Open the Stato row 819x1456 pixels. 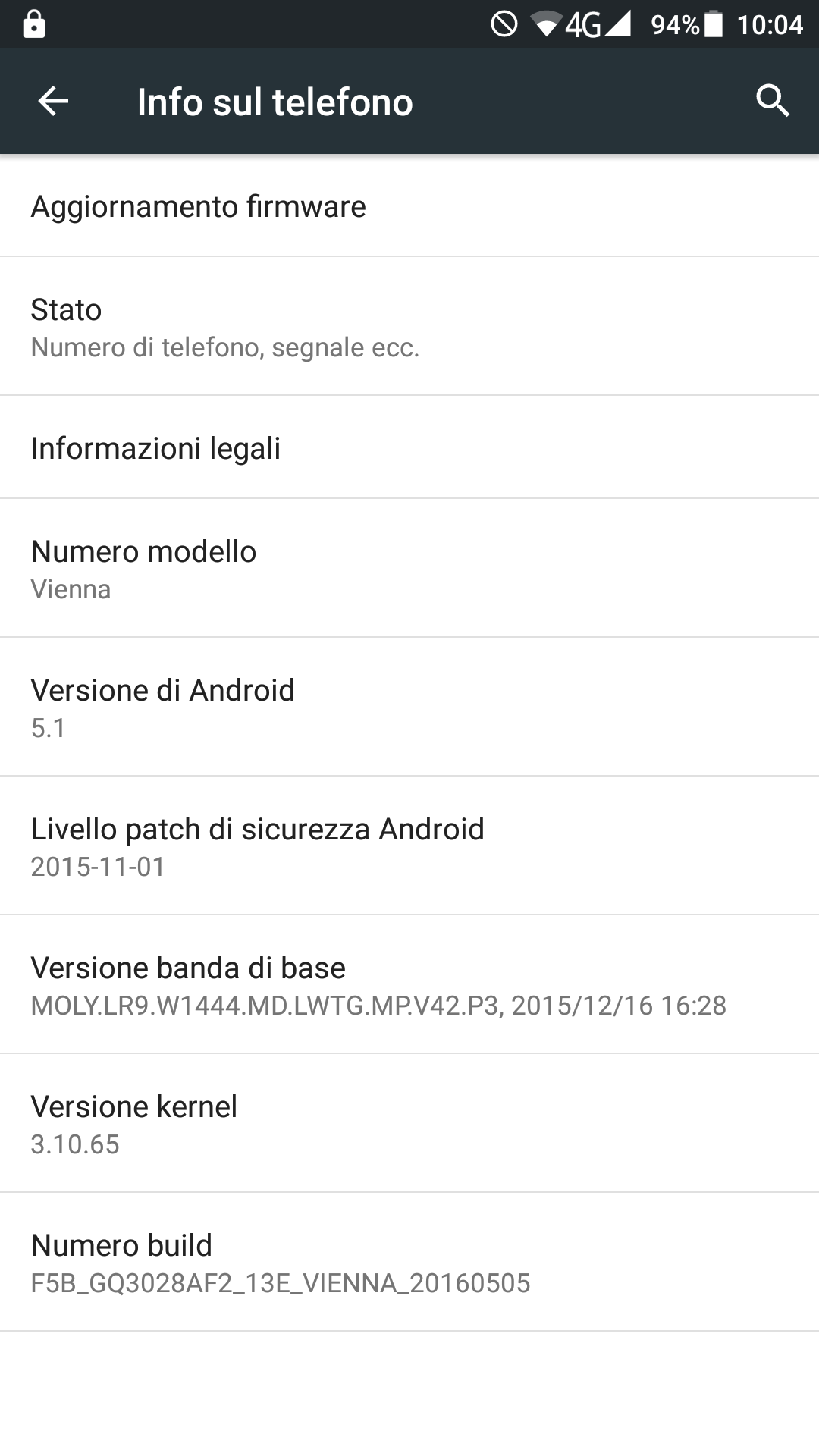click(409, 326)
